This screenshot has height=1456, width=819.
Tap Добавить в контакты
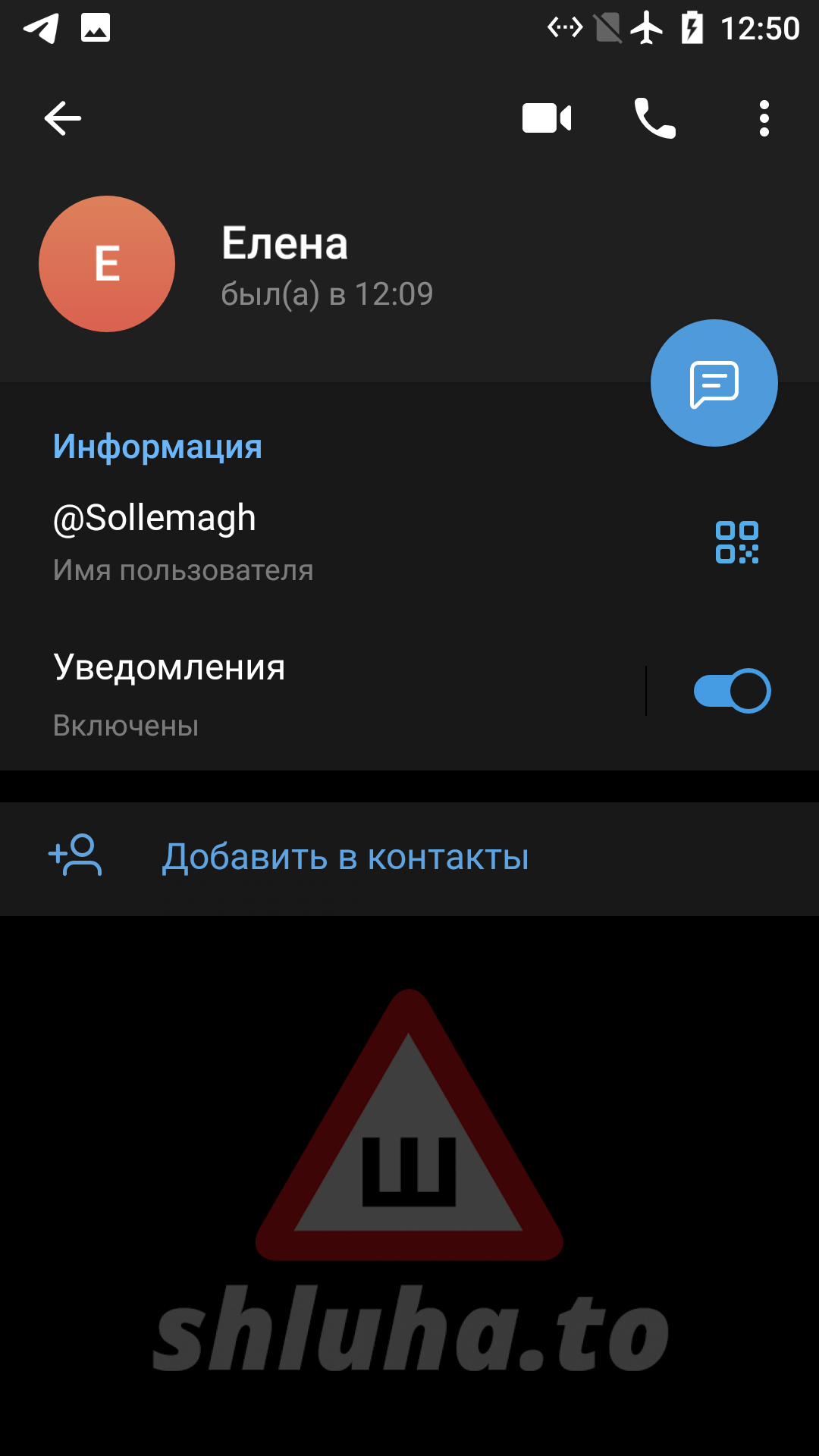tap(346, 858)
